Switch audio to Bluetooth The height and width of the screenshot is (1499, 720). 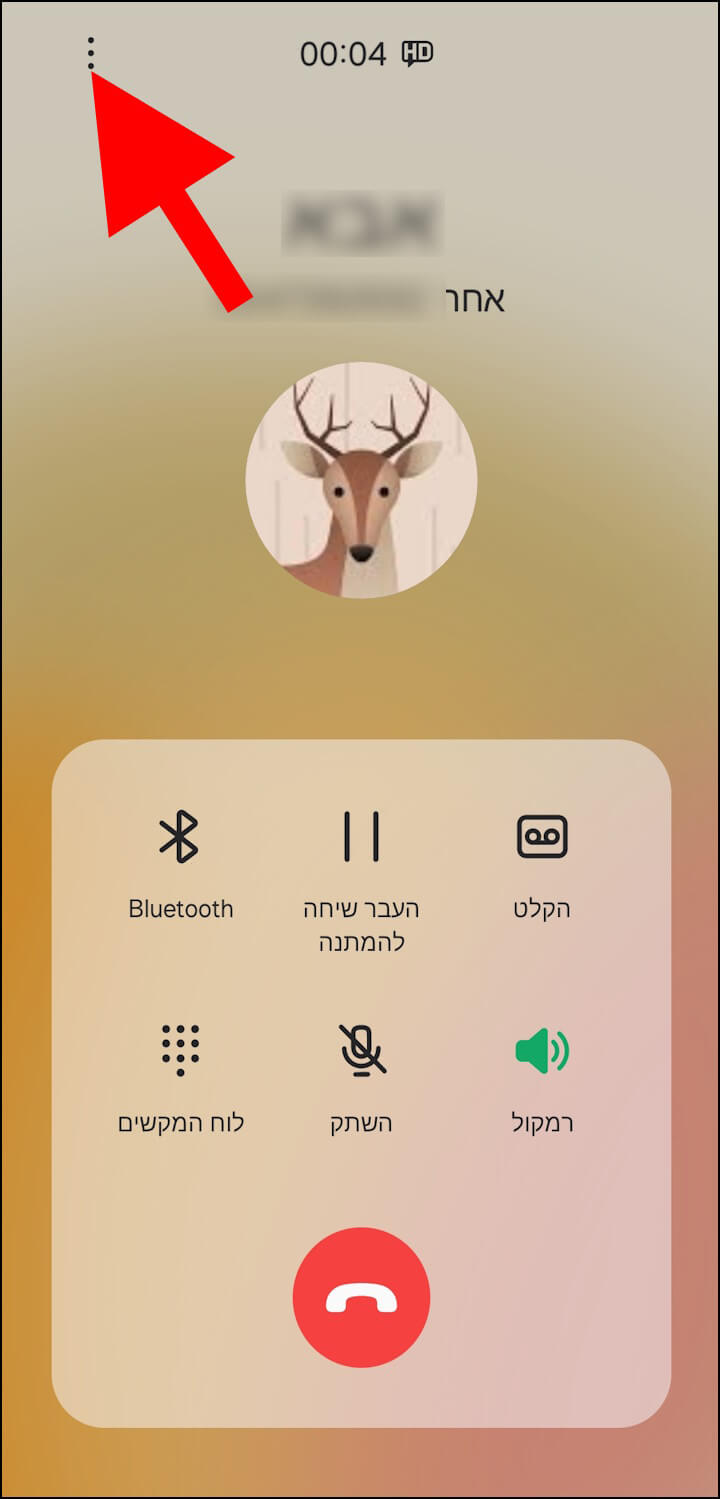coord(180,837)
